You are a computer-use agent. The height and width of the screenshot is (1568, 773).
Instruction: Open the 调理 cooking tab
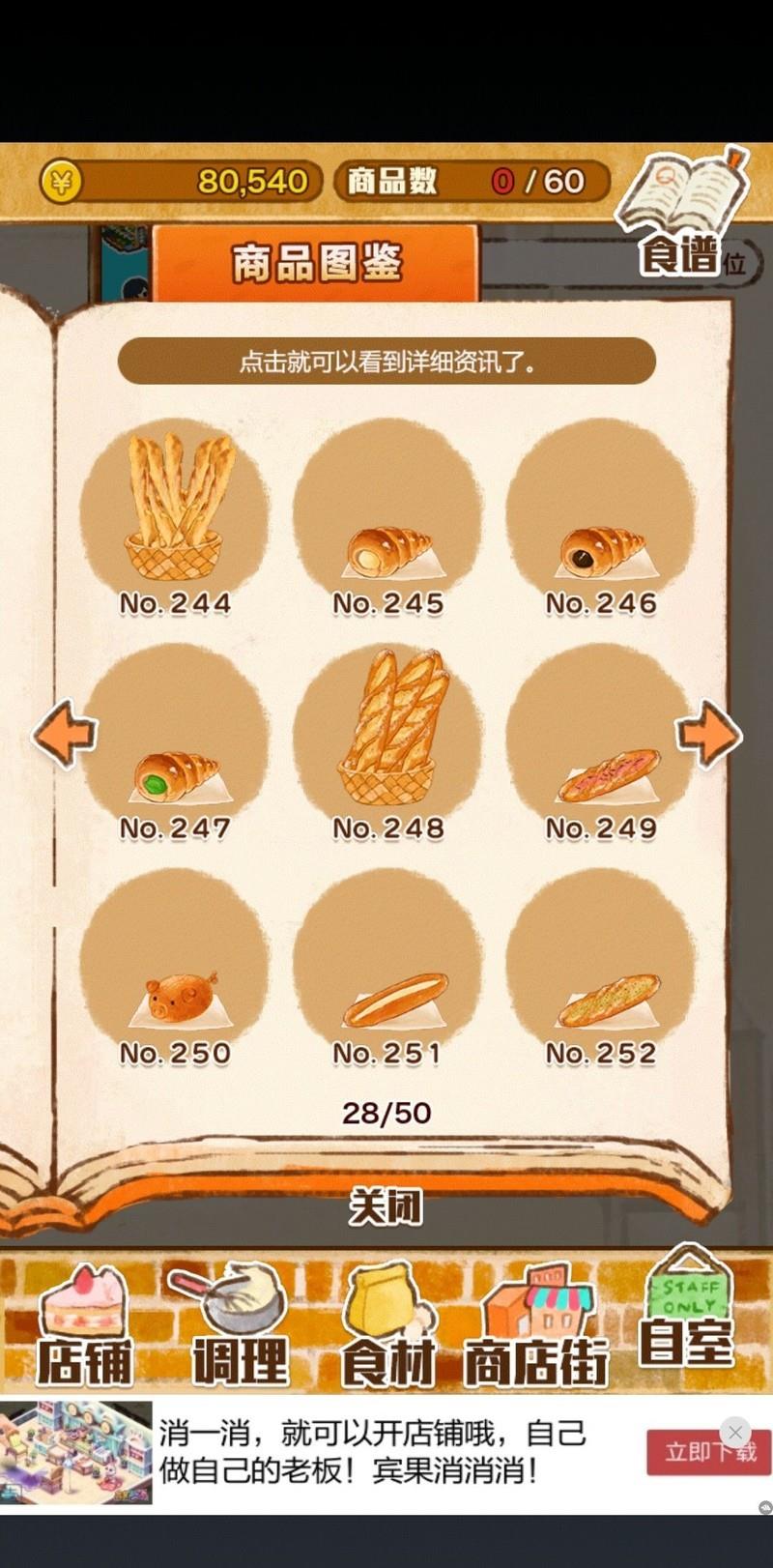[239, 1326]
